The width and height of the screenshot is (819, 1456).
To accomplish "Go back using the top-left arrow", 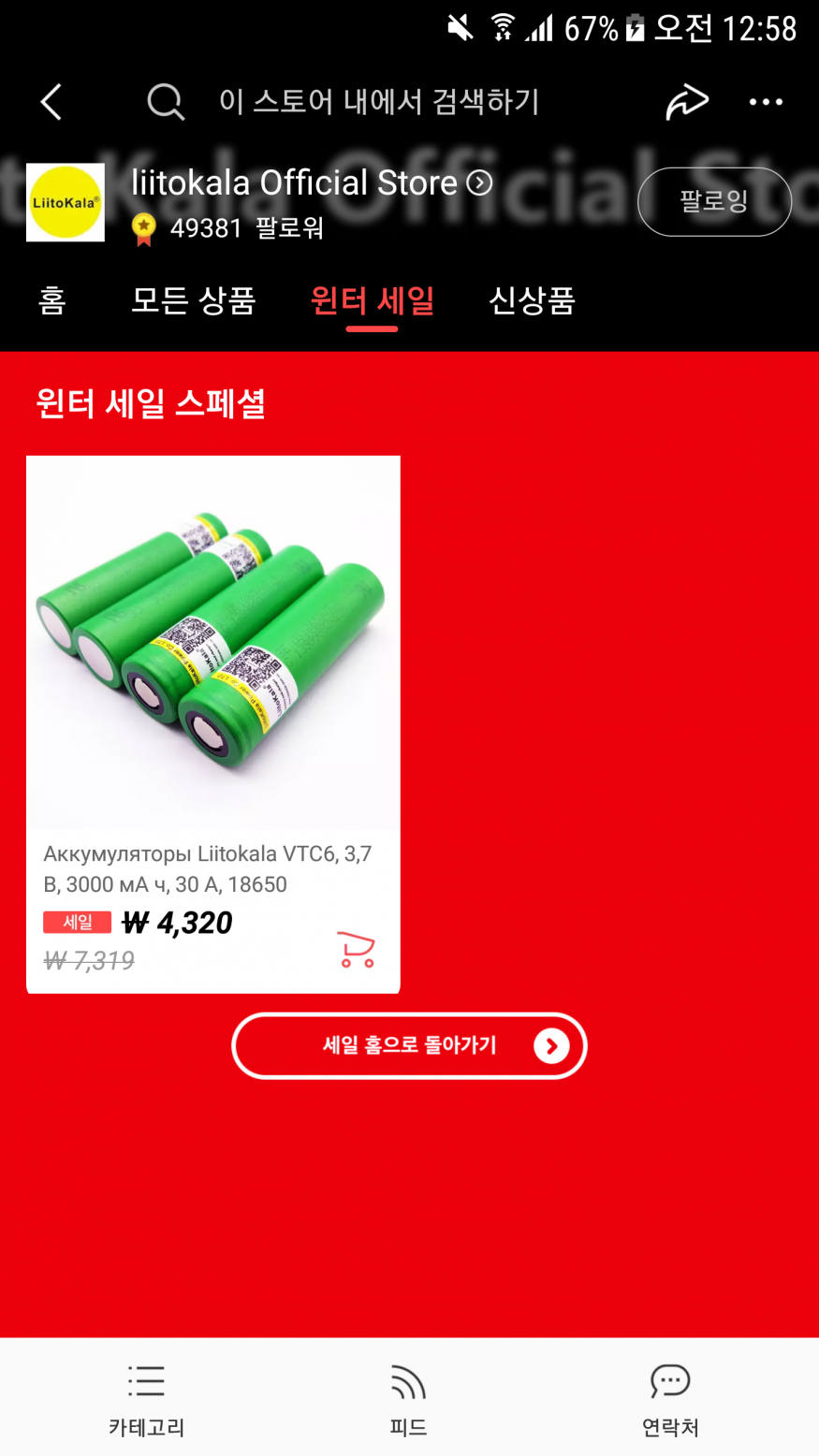I will [x=51, y=102].
